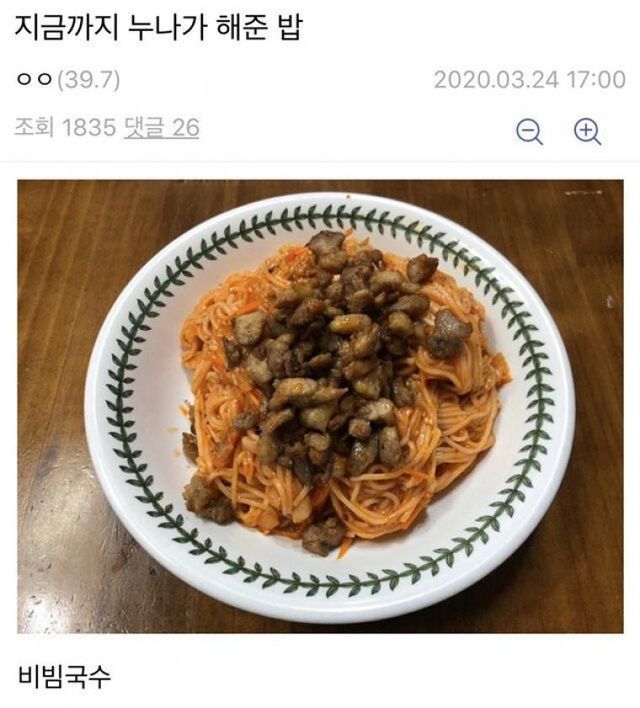Open the author profile ㅇㅇ(39.7)
Image resolution: width=640 pixels, height=708 pixels.
tap(68, 80)
